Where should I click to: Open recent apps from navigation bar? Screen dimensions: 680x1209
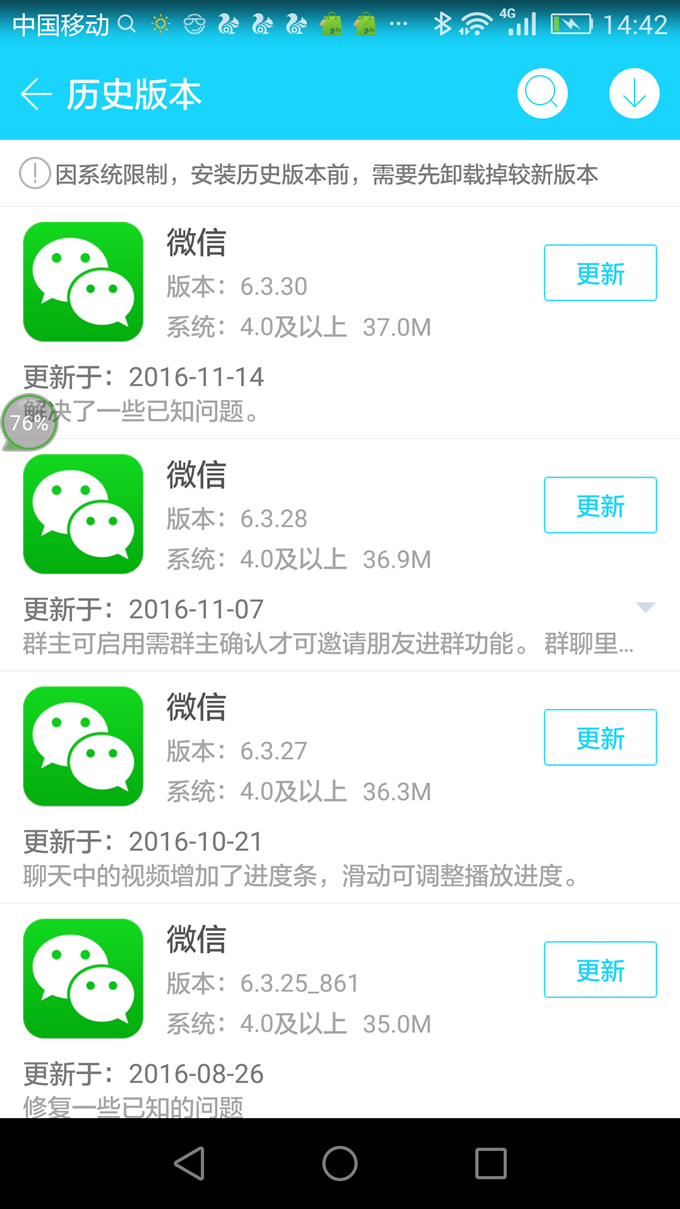point(491,1163)
